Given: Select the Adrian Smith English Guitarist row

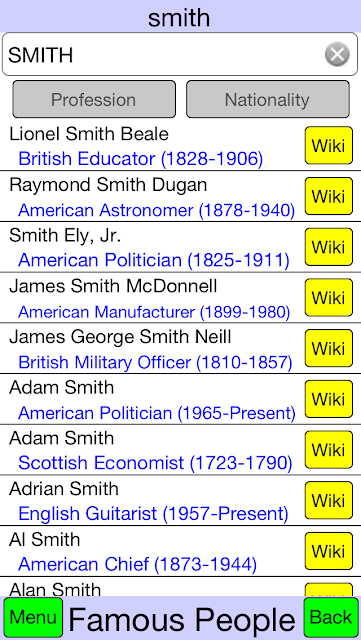Looking at the screenshot, I should (180, 500).
